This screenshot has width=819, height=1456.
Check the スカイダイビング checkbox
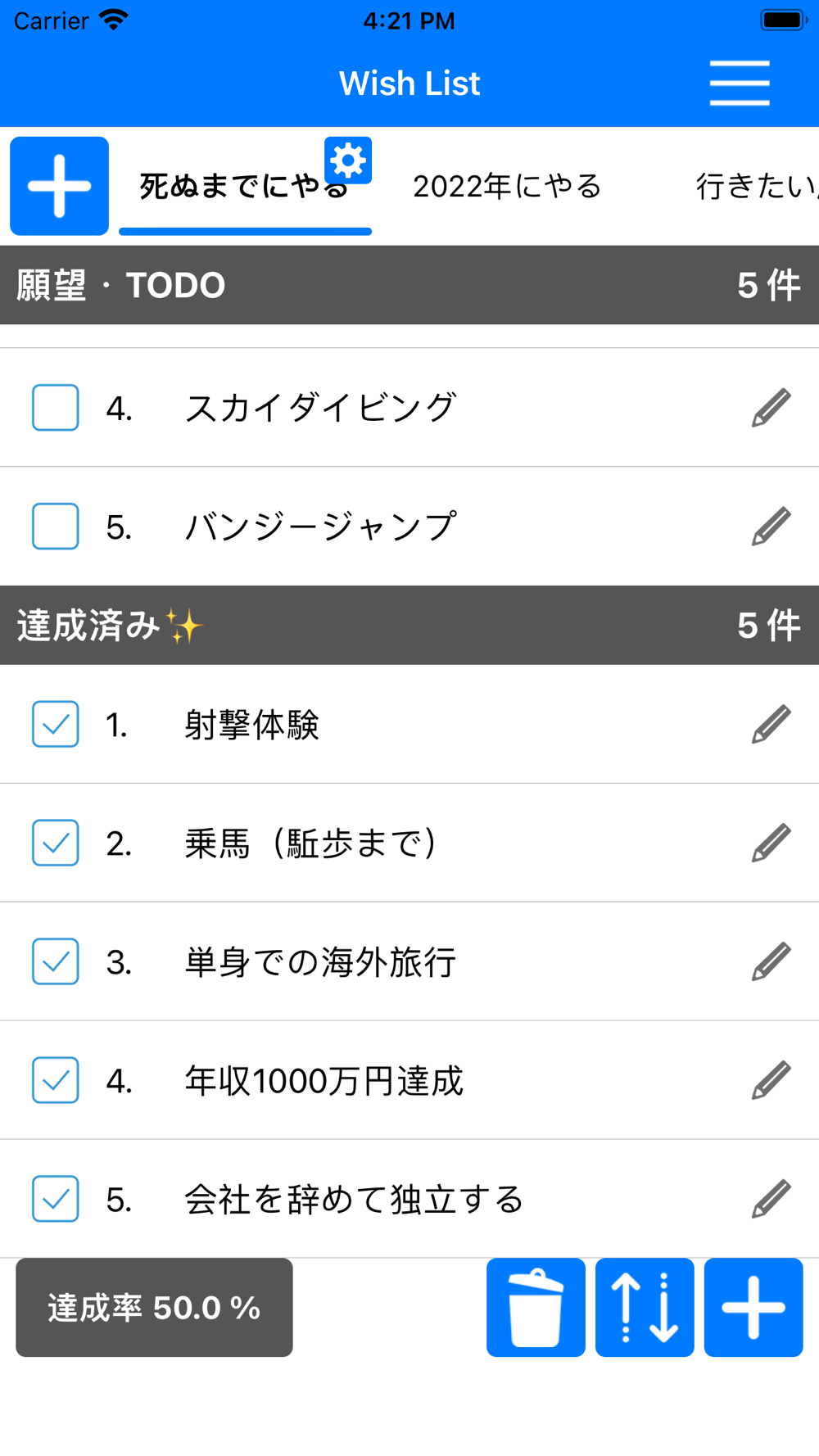(x=56, y=408)
